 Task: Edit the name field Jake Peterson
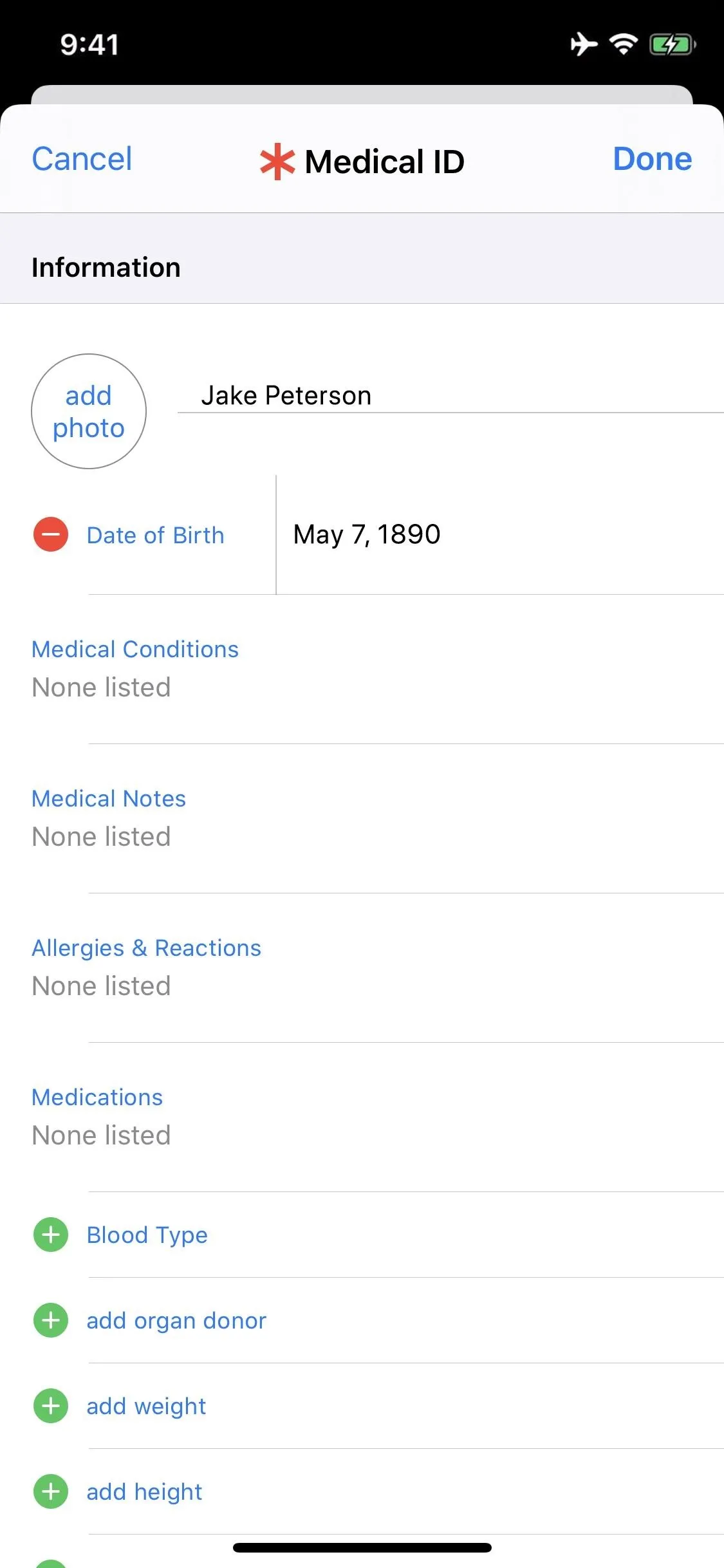[450, 395]
